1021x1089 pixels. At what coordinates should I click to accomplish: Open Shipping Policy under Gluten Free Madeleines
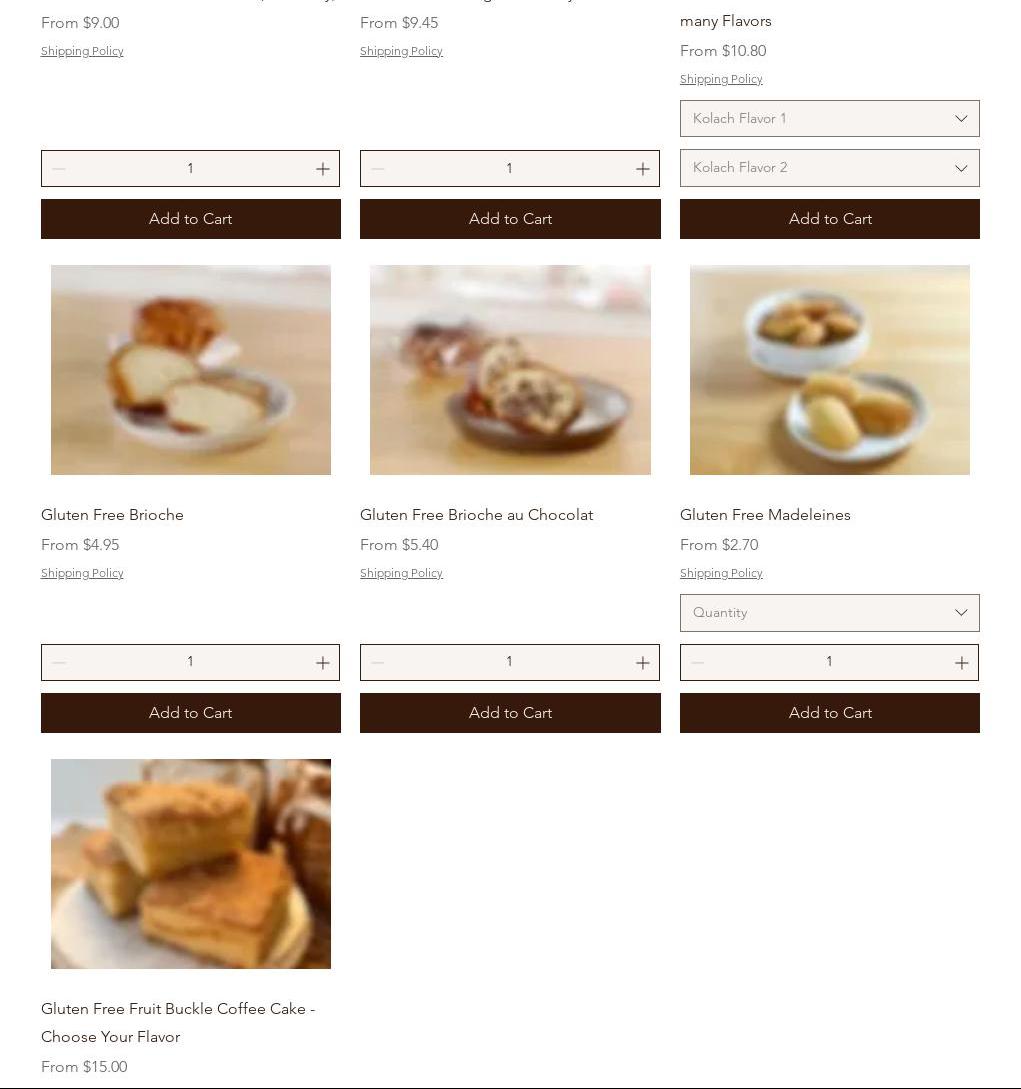tap(721, 573)
